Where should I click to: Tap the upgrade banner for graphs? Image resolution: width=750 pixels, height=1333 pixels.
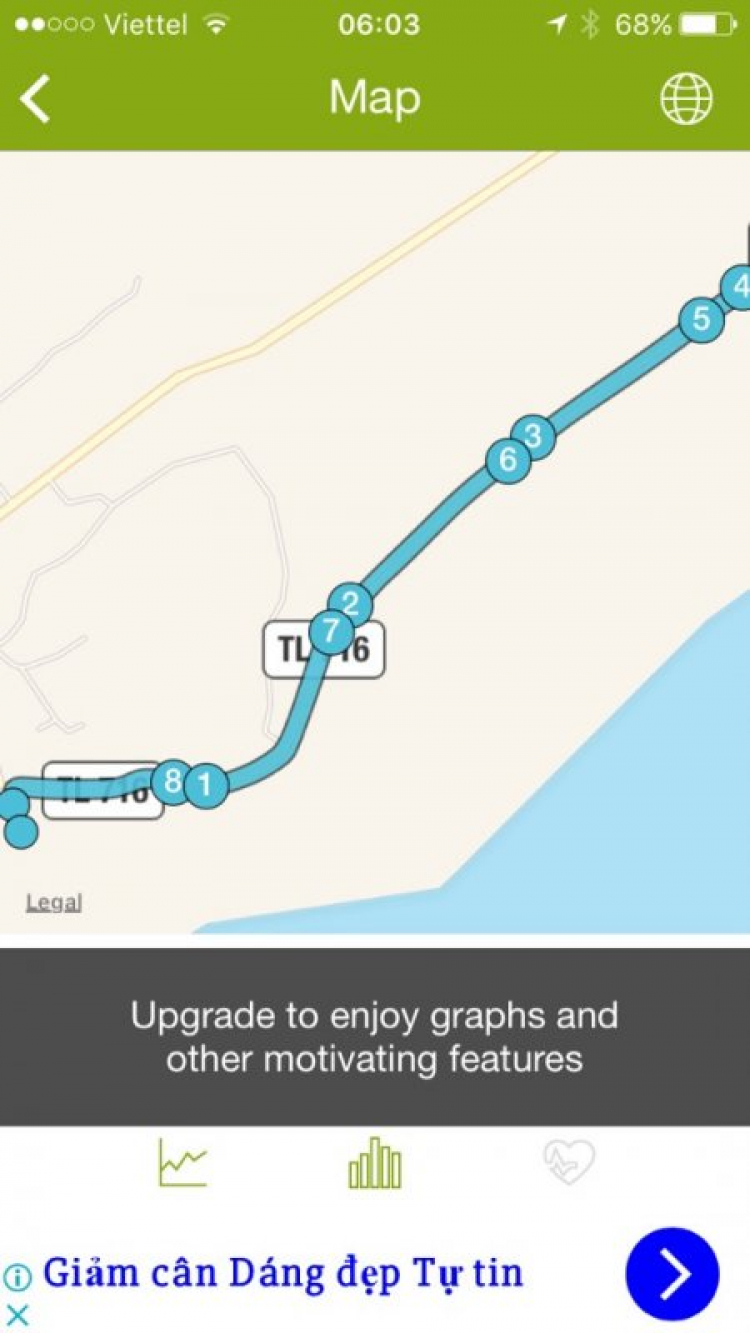pyautogui.click(x=374, y=1036)
